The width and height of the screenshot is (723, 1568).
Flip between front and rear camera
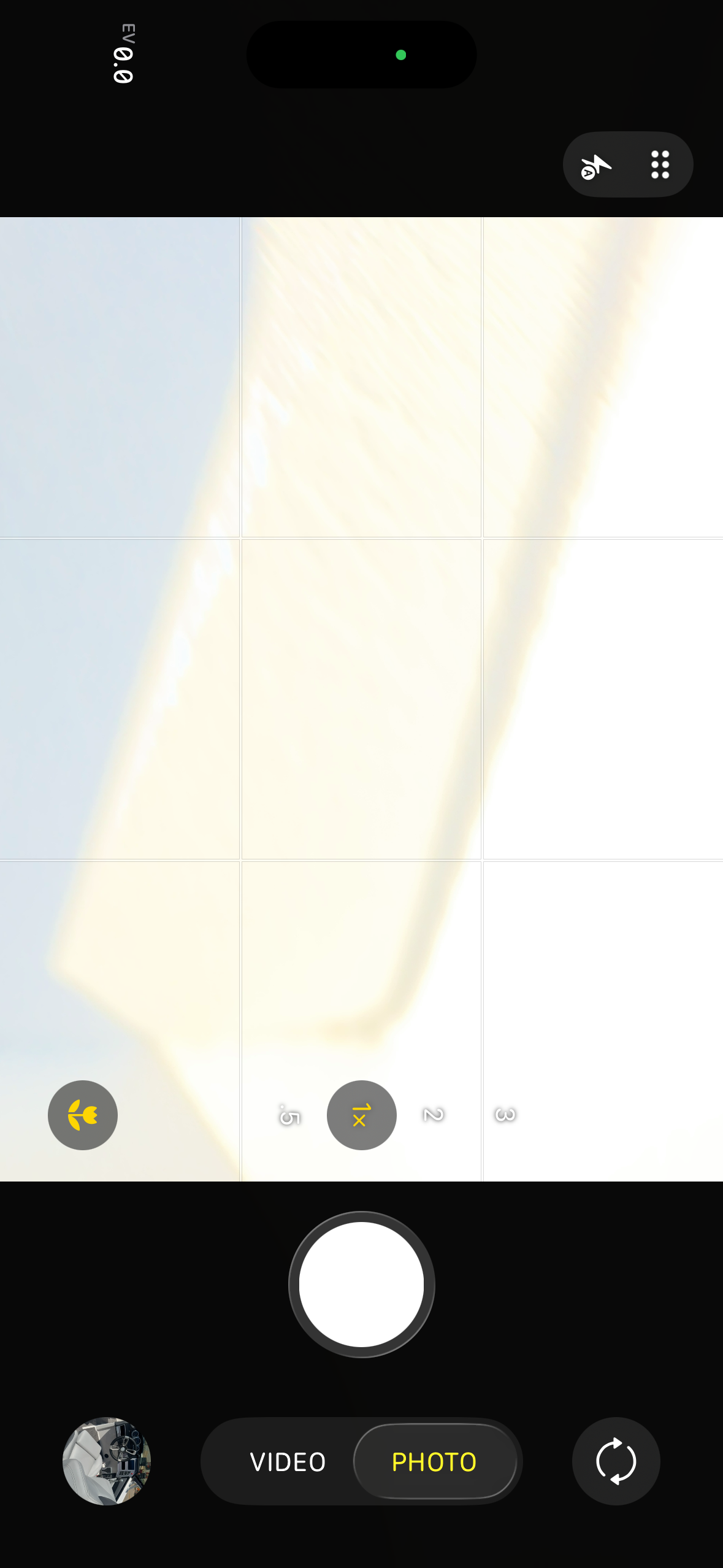[616, 1461]
